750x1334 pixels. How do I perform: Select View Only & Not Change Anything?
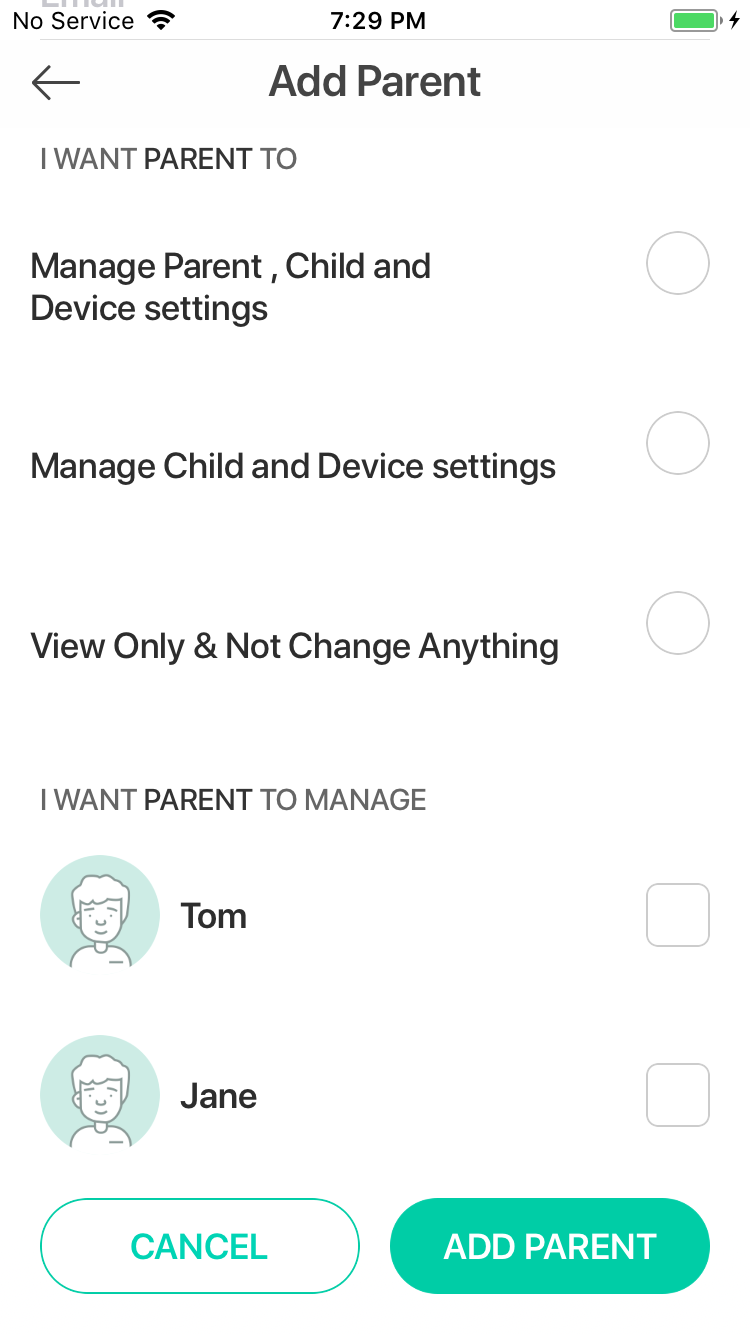[677, 623]
